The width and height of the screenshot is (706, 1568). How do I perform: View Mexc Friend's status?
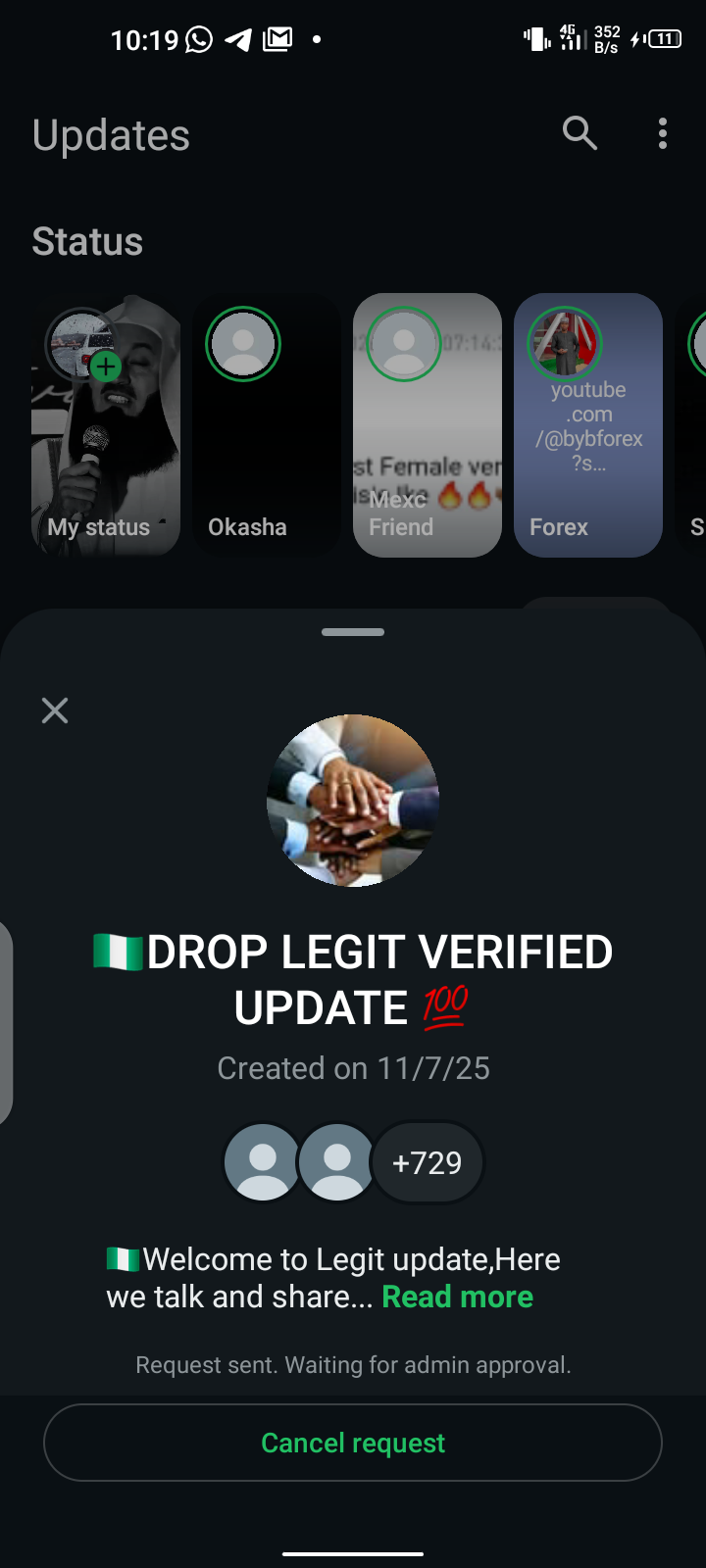[428, 425]
